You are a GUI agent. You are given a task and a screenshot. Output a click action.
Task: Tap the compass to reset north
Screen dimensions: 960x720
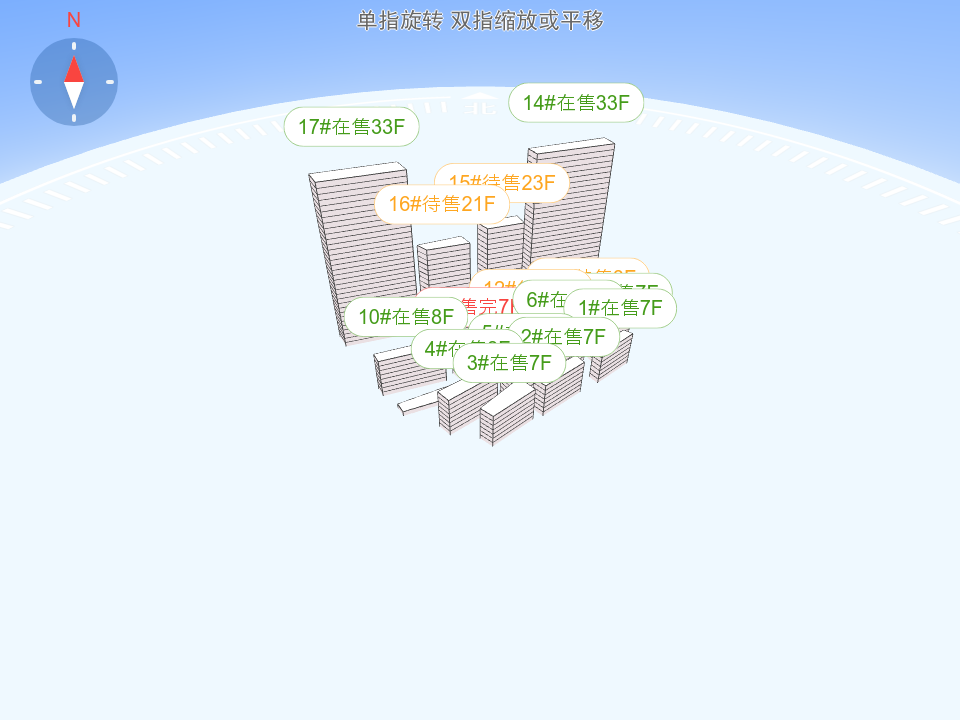pos(74,82)
